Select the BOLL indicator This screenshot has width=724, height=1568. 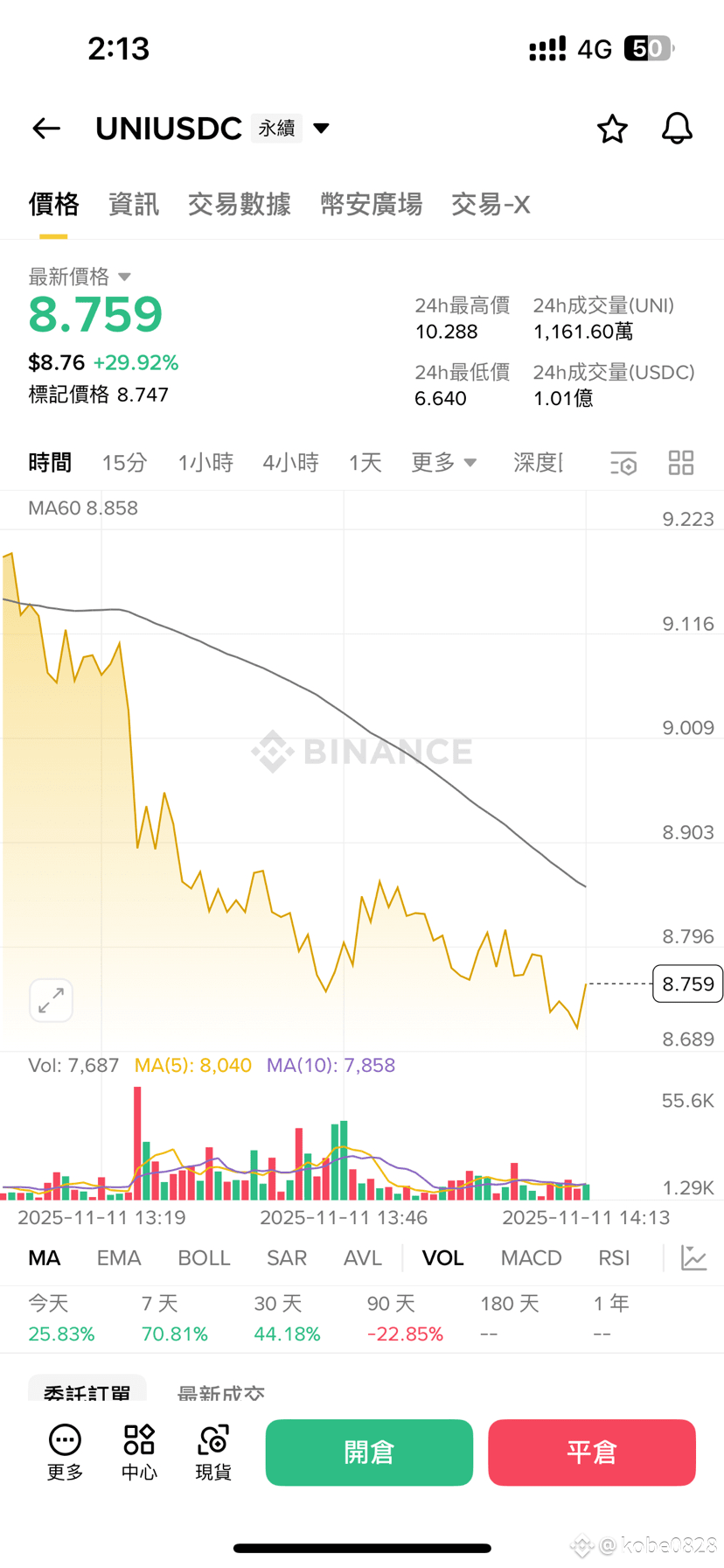[x=204, y=1258]
